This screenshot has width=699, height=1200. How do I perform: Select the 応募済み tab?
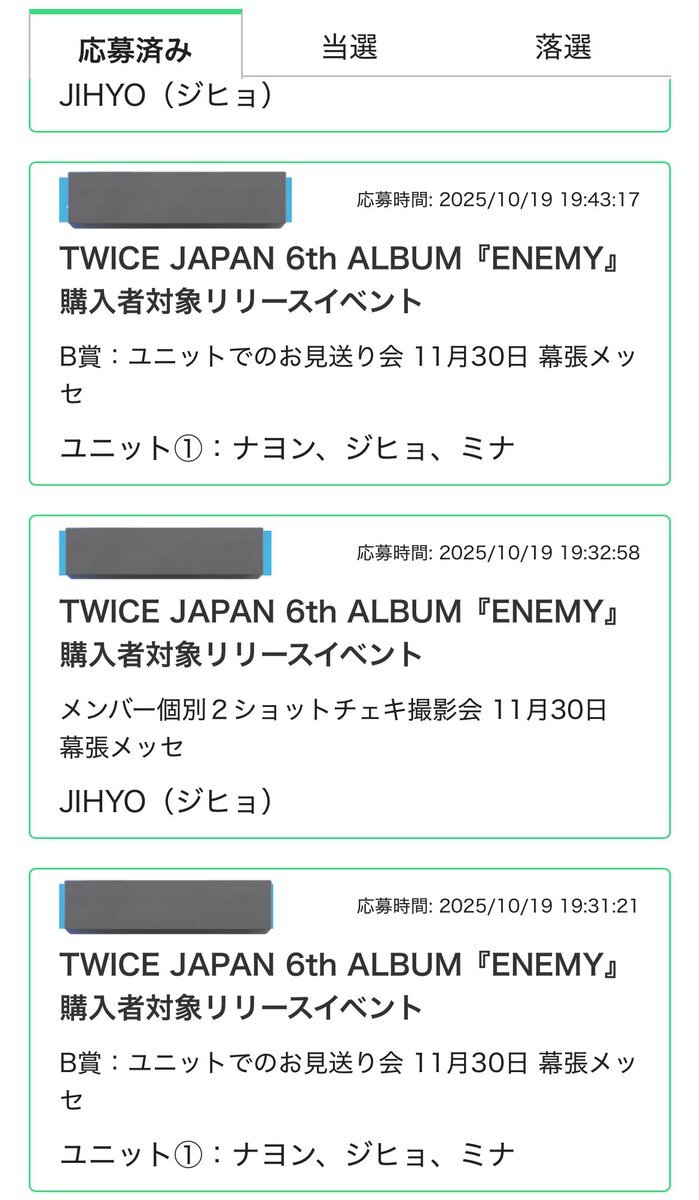(135, 46)
